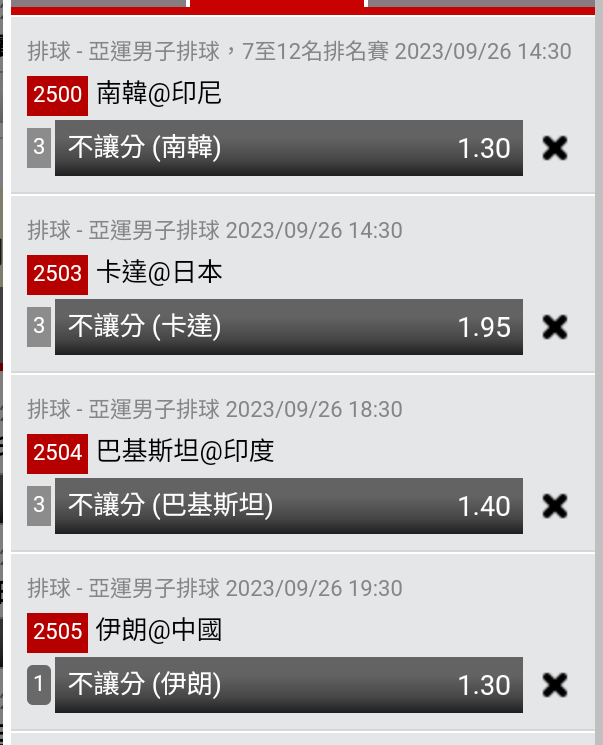Select the 不讓分 (卡達) 1.95 odds button
603x745 pixels.
point(289,327)
